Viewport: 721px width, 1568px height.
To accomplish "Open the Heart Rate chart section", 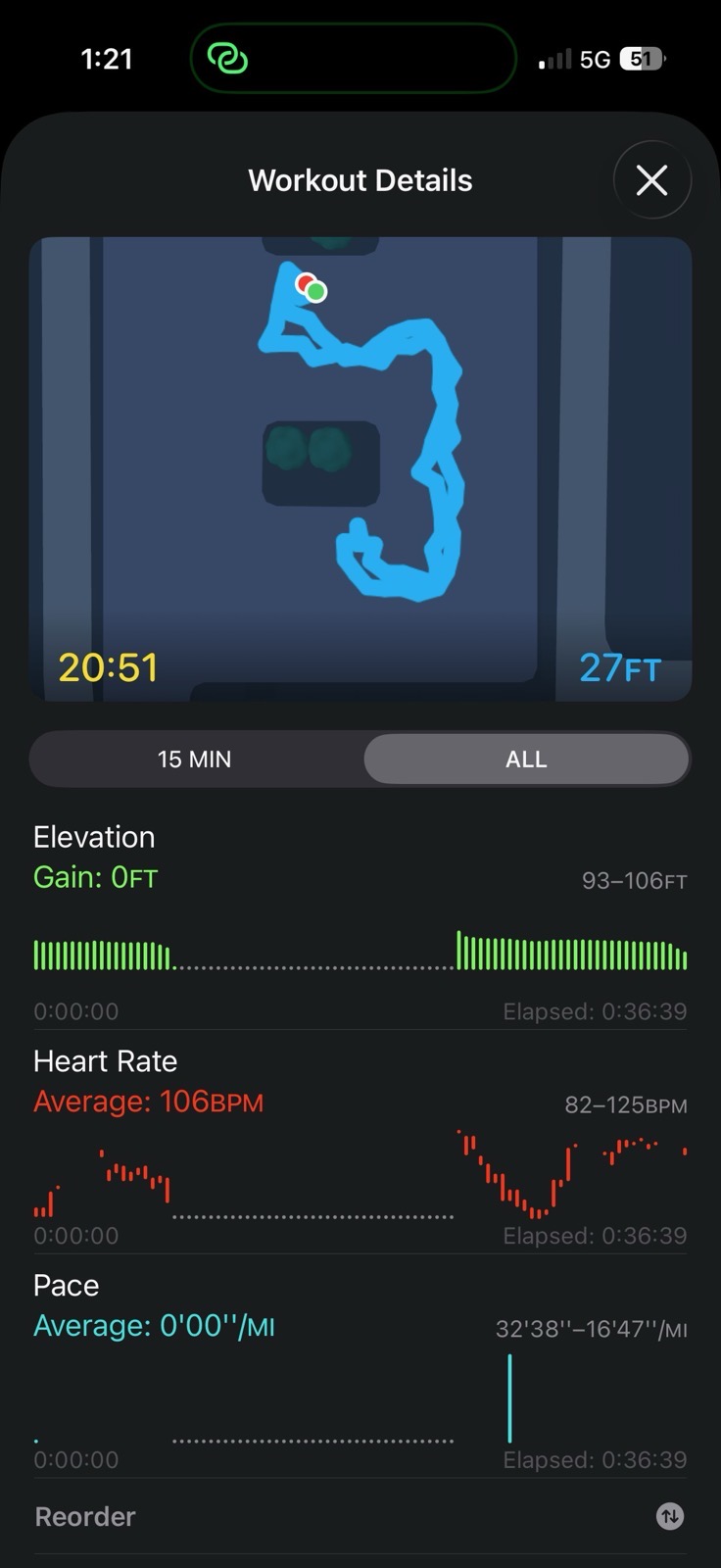I will (105, 1061).
